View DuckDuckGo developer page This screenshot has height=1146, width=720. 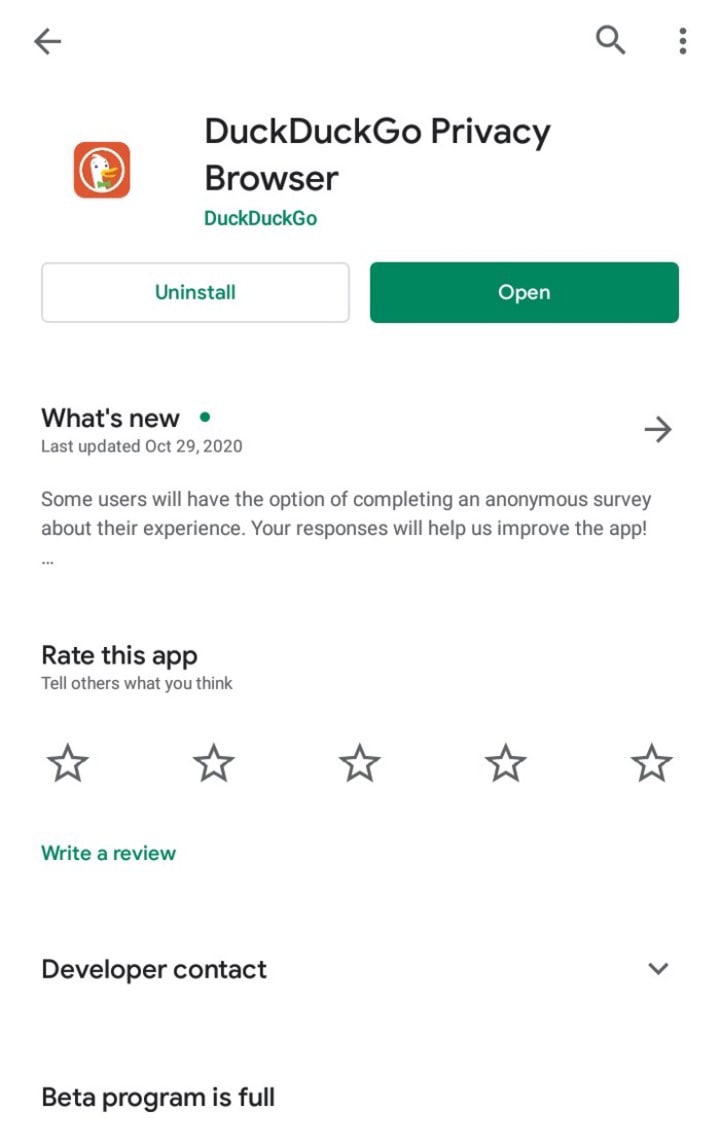[260, 218]
